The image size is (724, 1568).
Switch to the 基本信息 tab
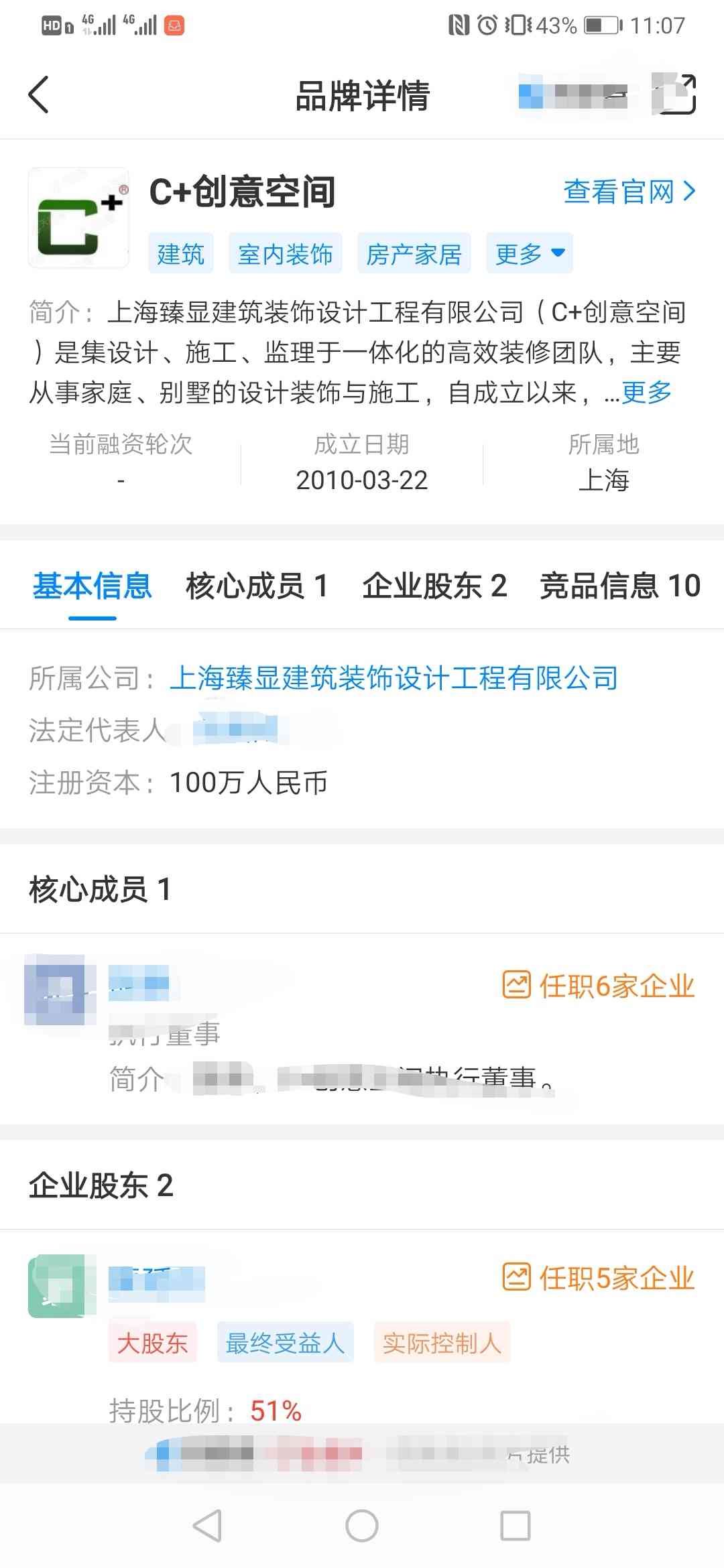pos(93,586)
